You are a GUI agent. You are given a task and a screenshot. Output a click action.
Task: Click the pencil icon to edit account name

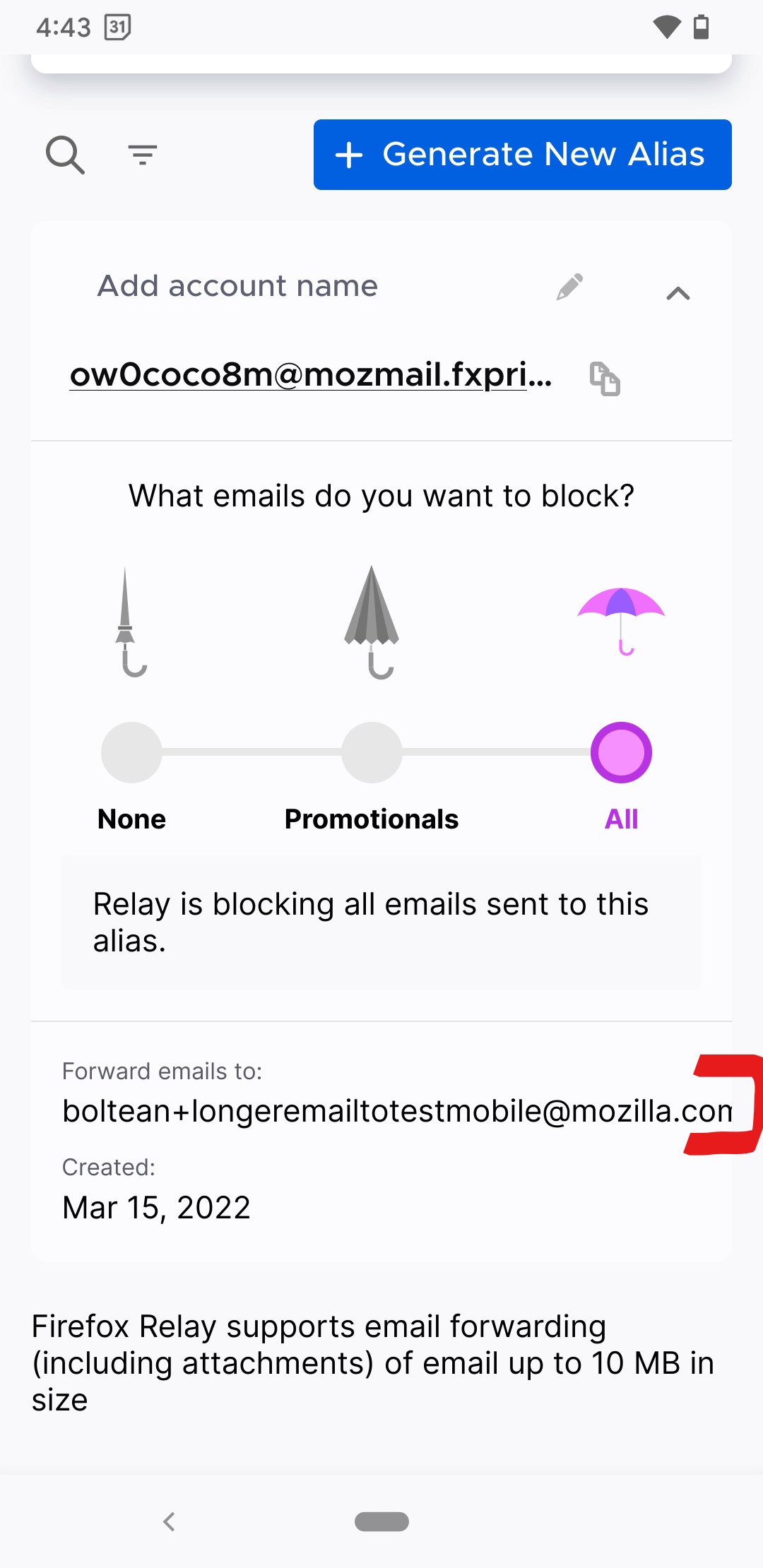click(570, 285)
